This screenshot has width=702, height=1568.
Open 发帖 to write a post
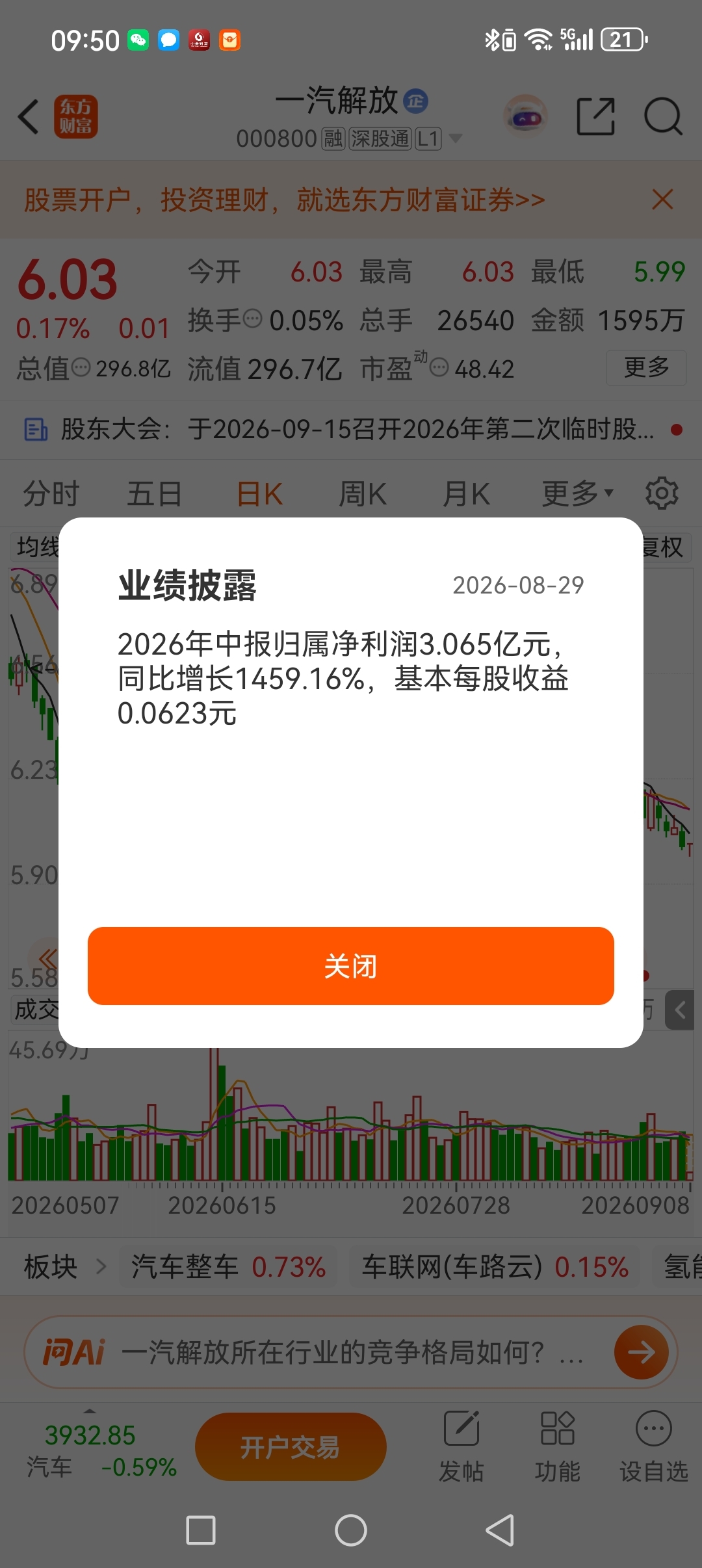461,1446
